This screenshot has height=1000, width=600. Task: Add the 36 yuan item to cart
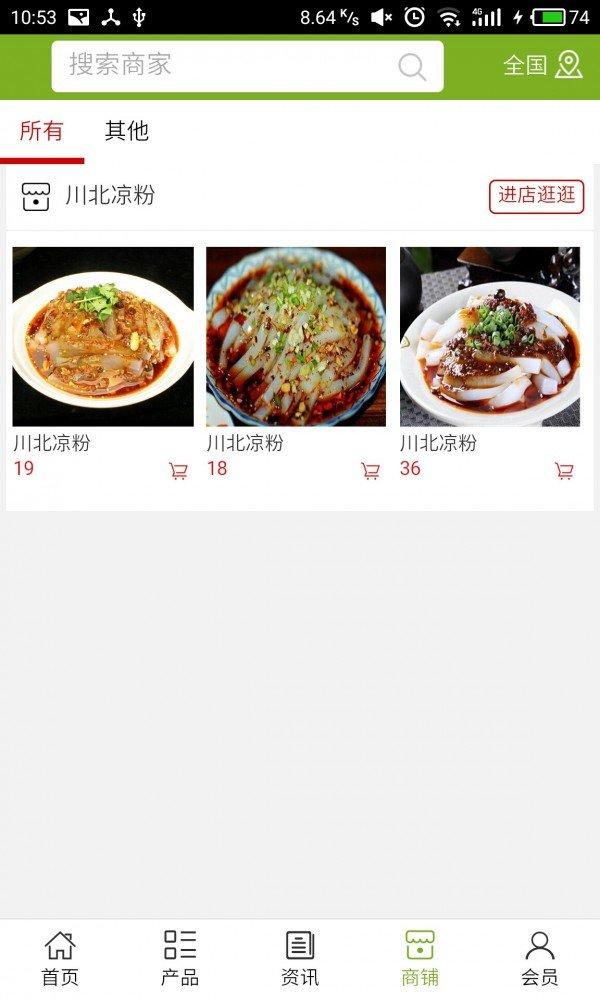click(564, 471)
